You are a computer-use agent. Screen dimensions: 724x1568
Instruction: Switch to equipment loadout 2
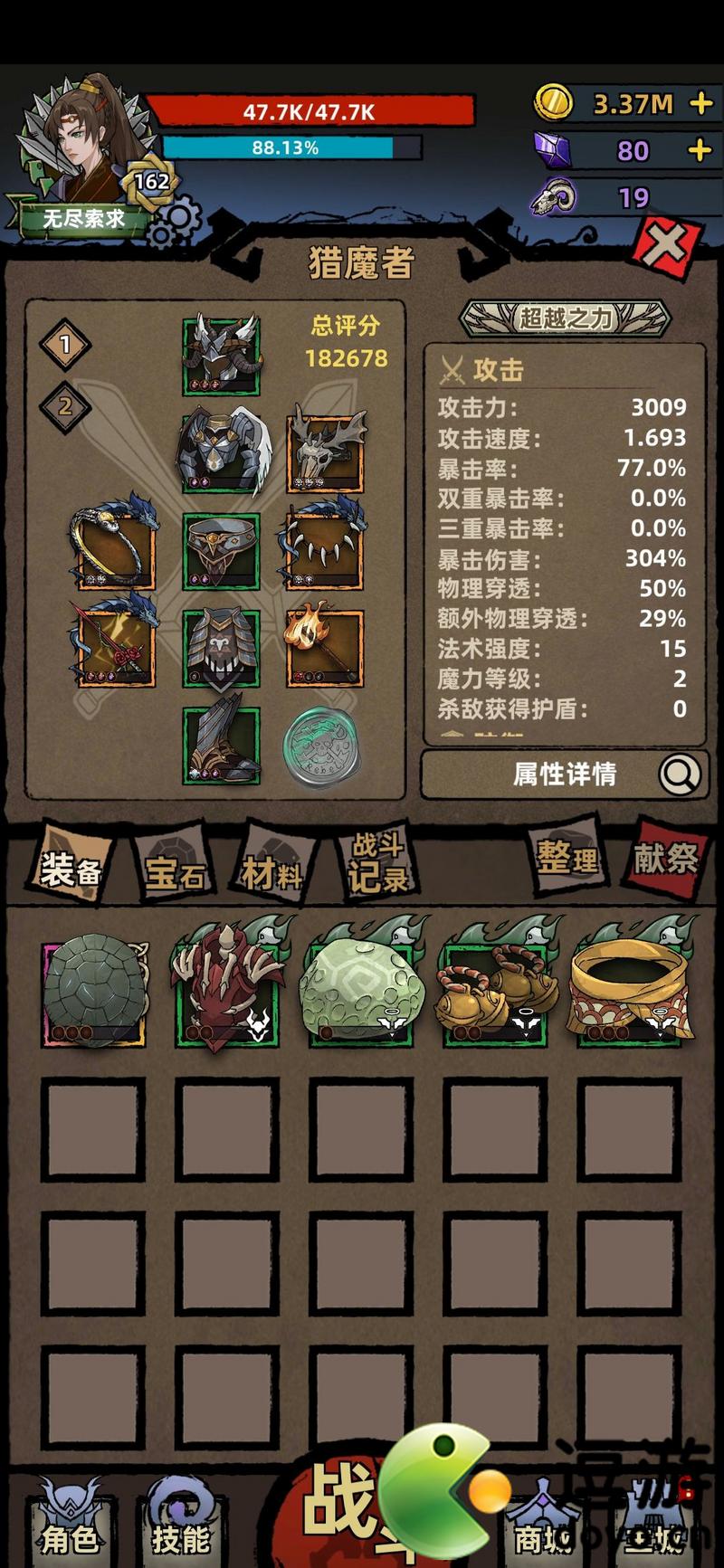(65, 406)
